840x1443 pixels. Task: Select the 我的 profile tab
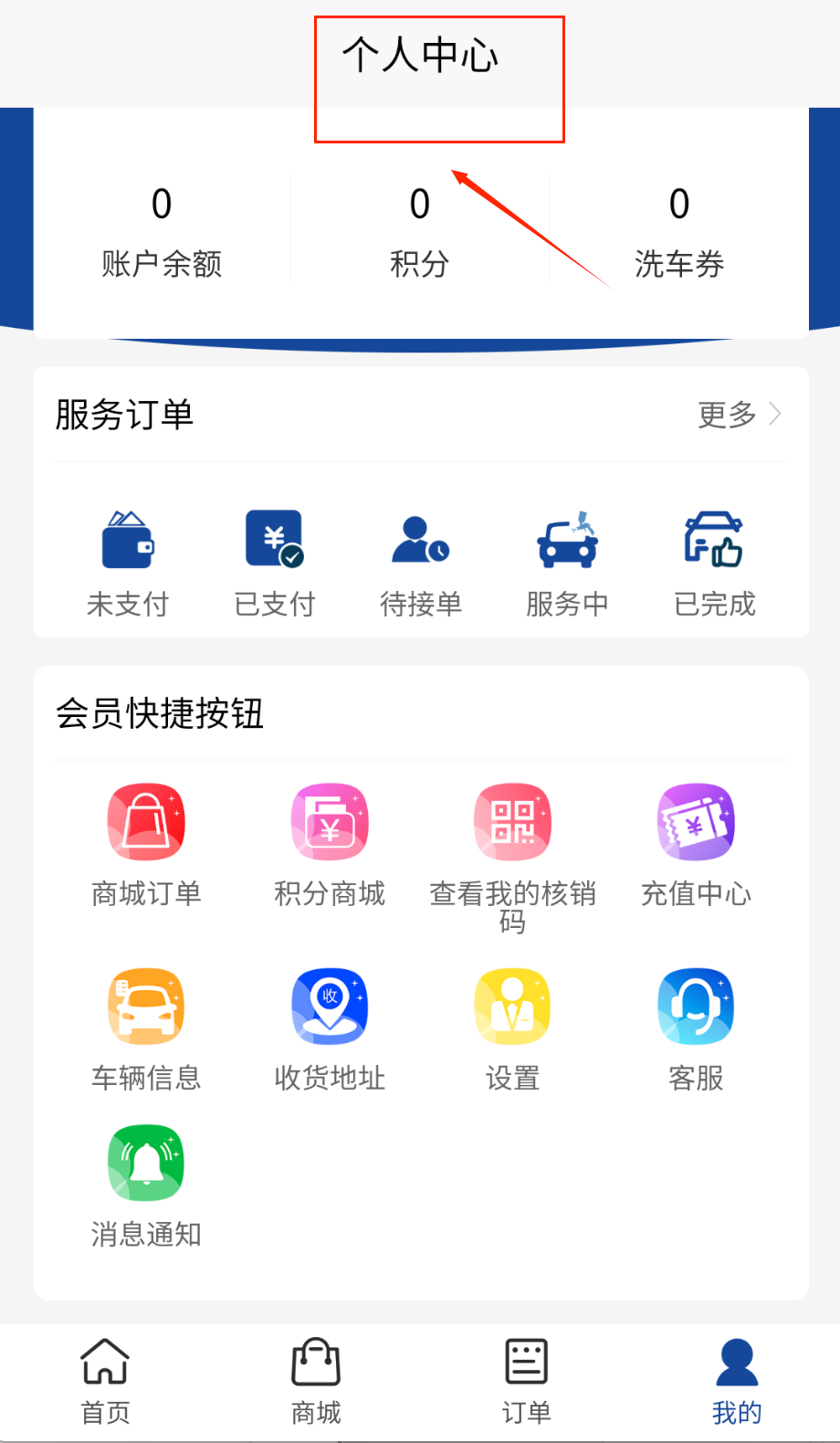737,1381
